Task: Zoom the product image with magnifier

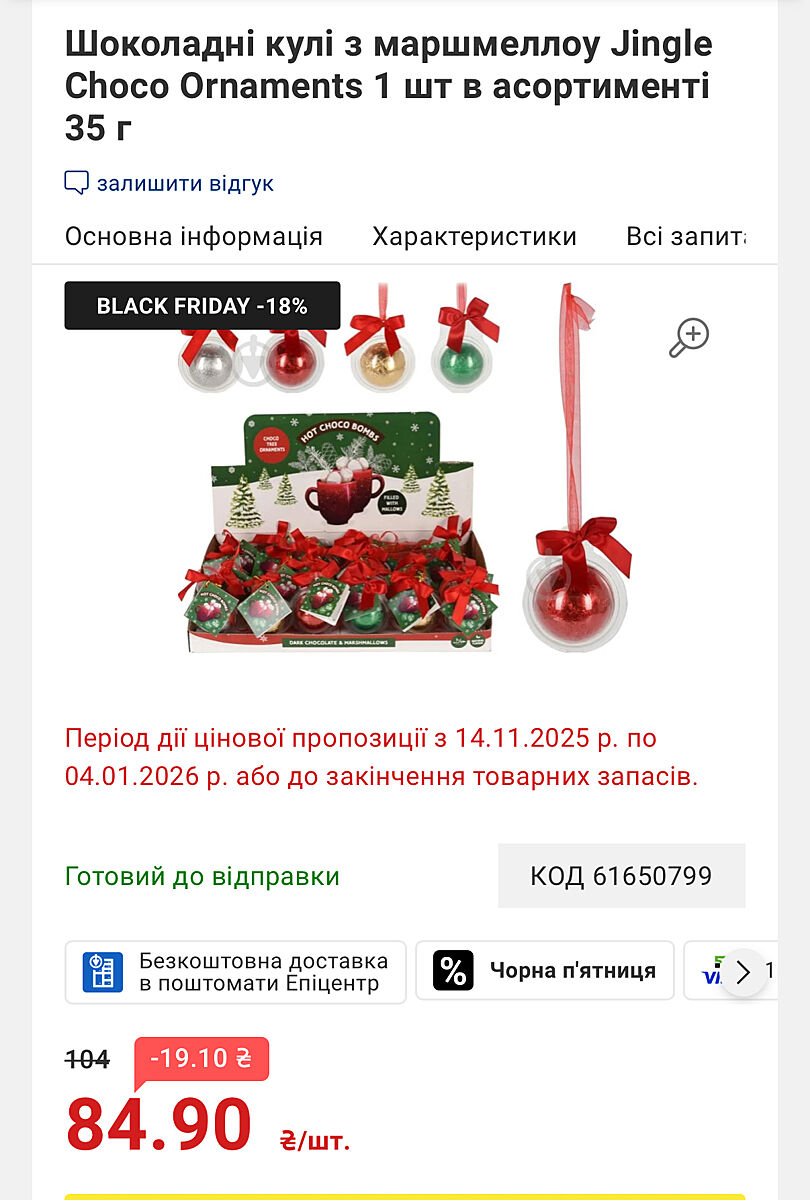Action: tap(689, 338)
